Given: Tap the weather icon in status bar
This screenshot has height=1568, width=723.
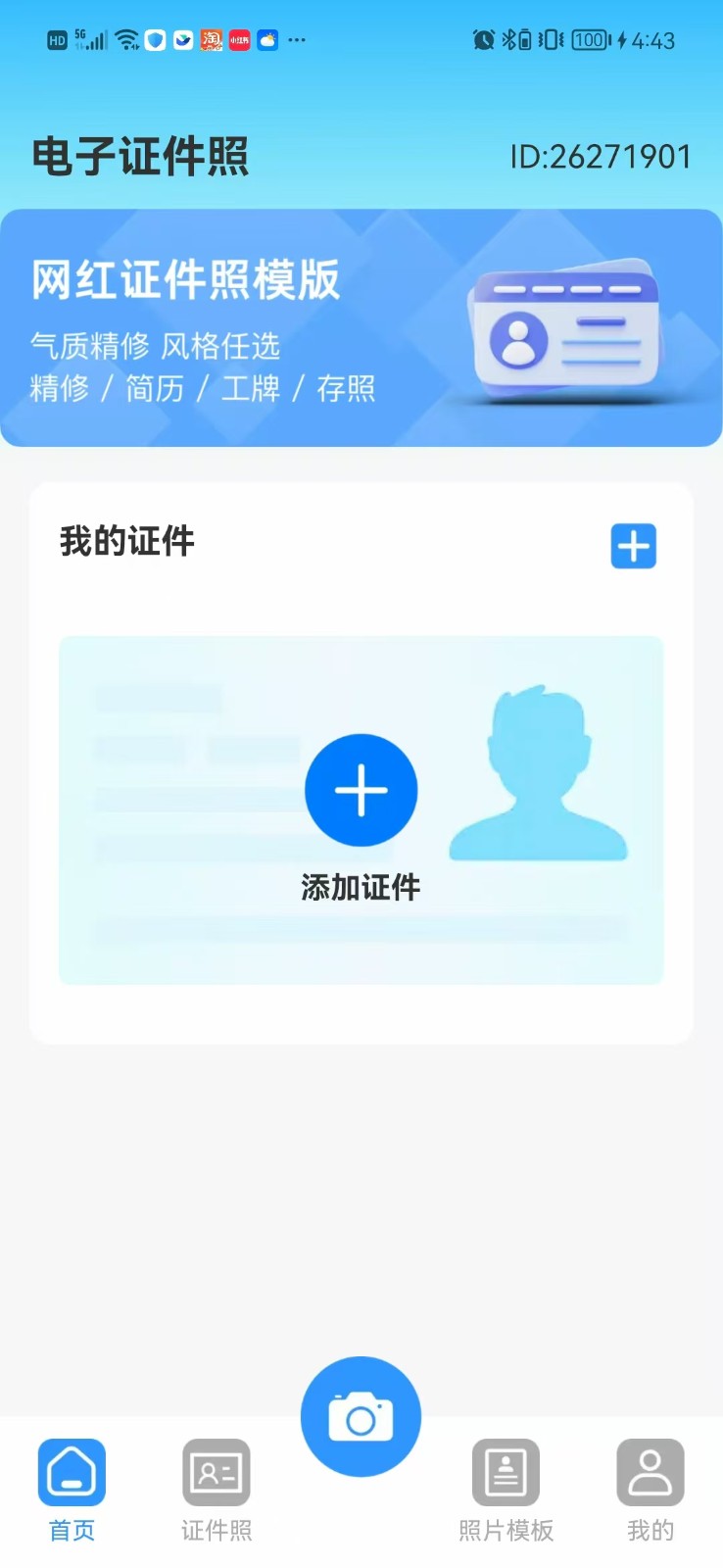Looking at the screenshot, I should (x=267, y=40).
